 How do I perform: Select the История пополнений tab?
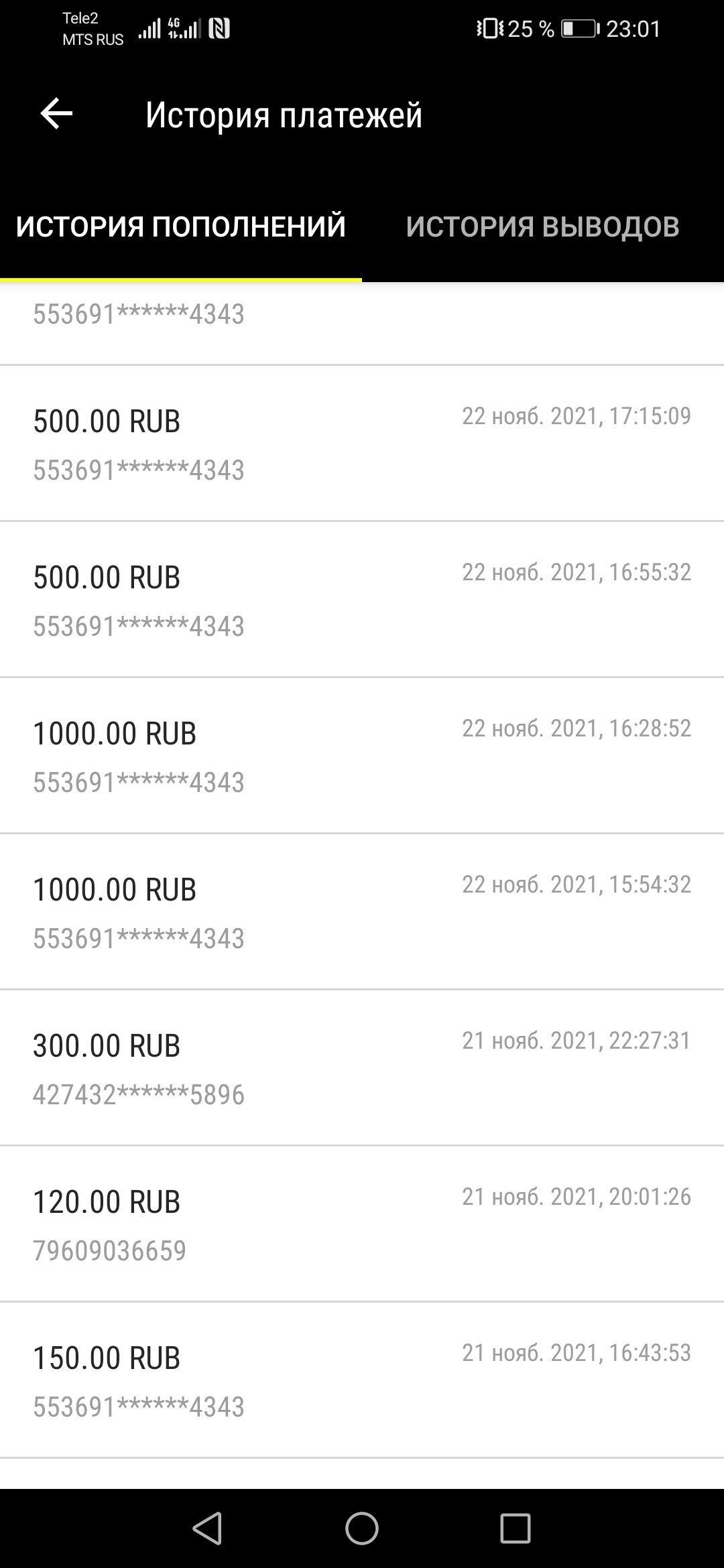[x=181, y=226]
